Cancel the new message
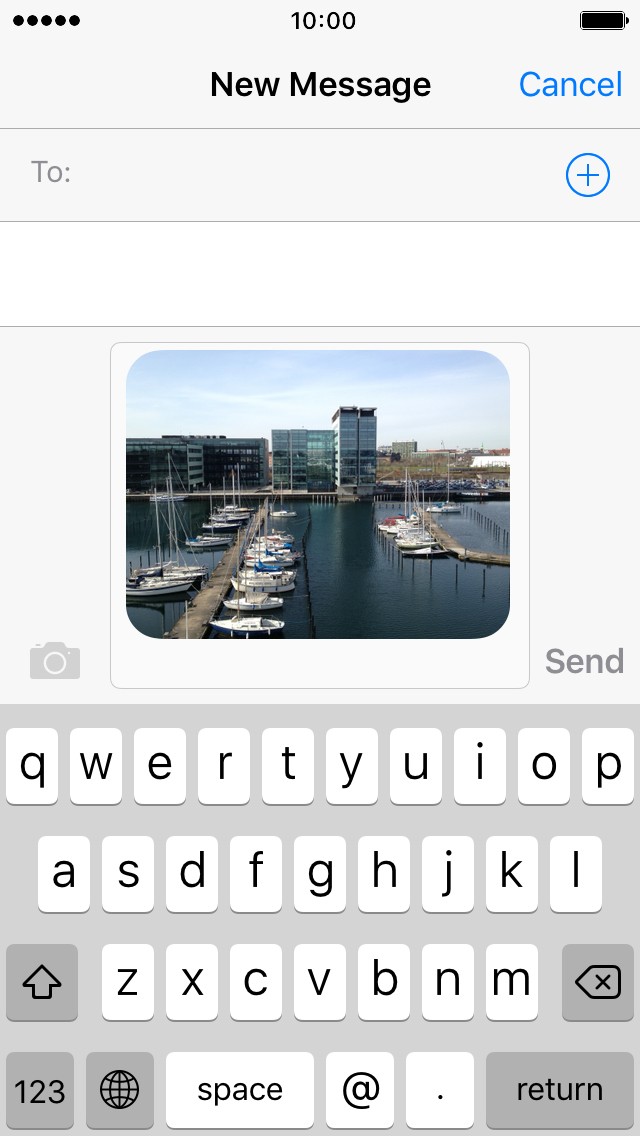Viewport: 640px width, 1136px height. [x=570, y=85]
